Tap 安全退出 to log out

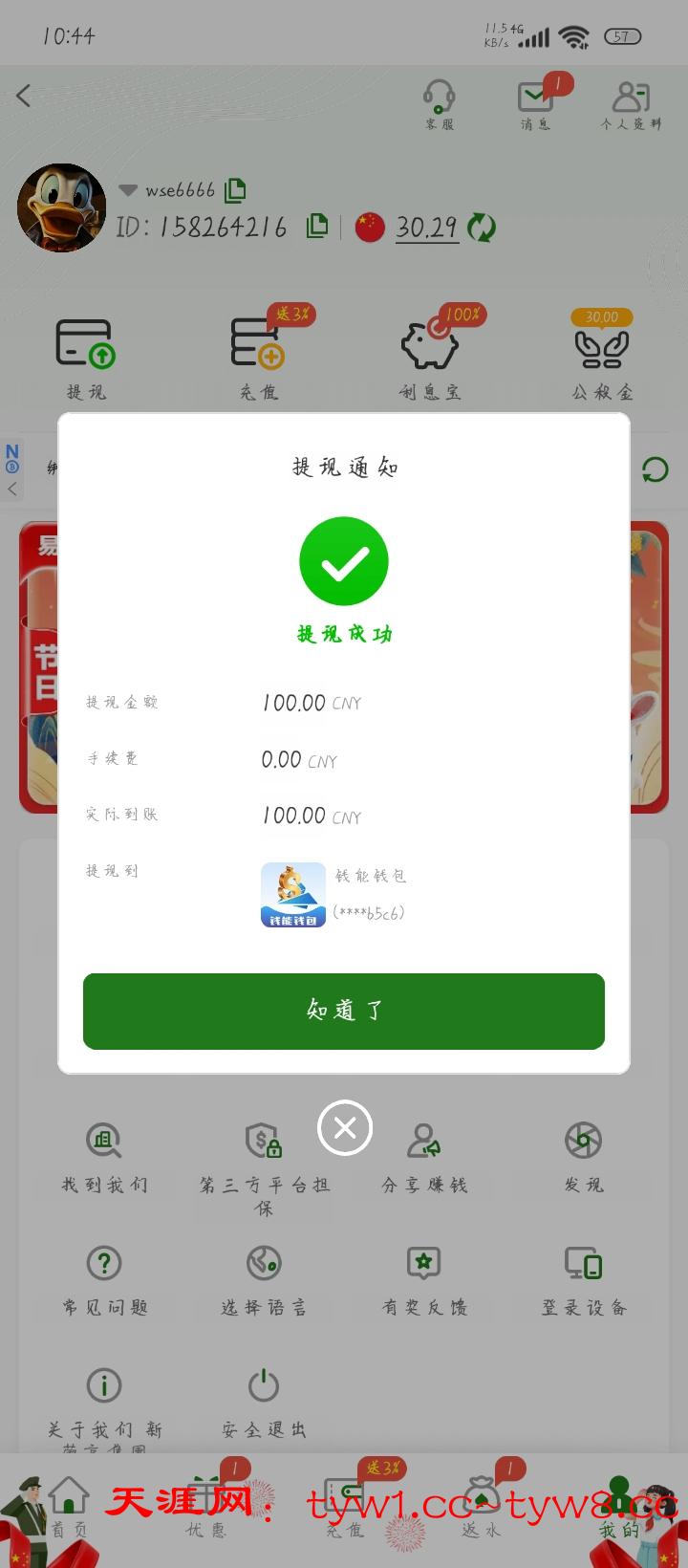(x=264, y=1401)
